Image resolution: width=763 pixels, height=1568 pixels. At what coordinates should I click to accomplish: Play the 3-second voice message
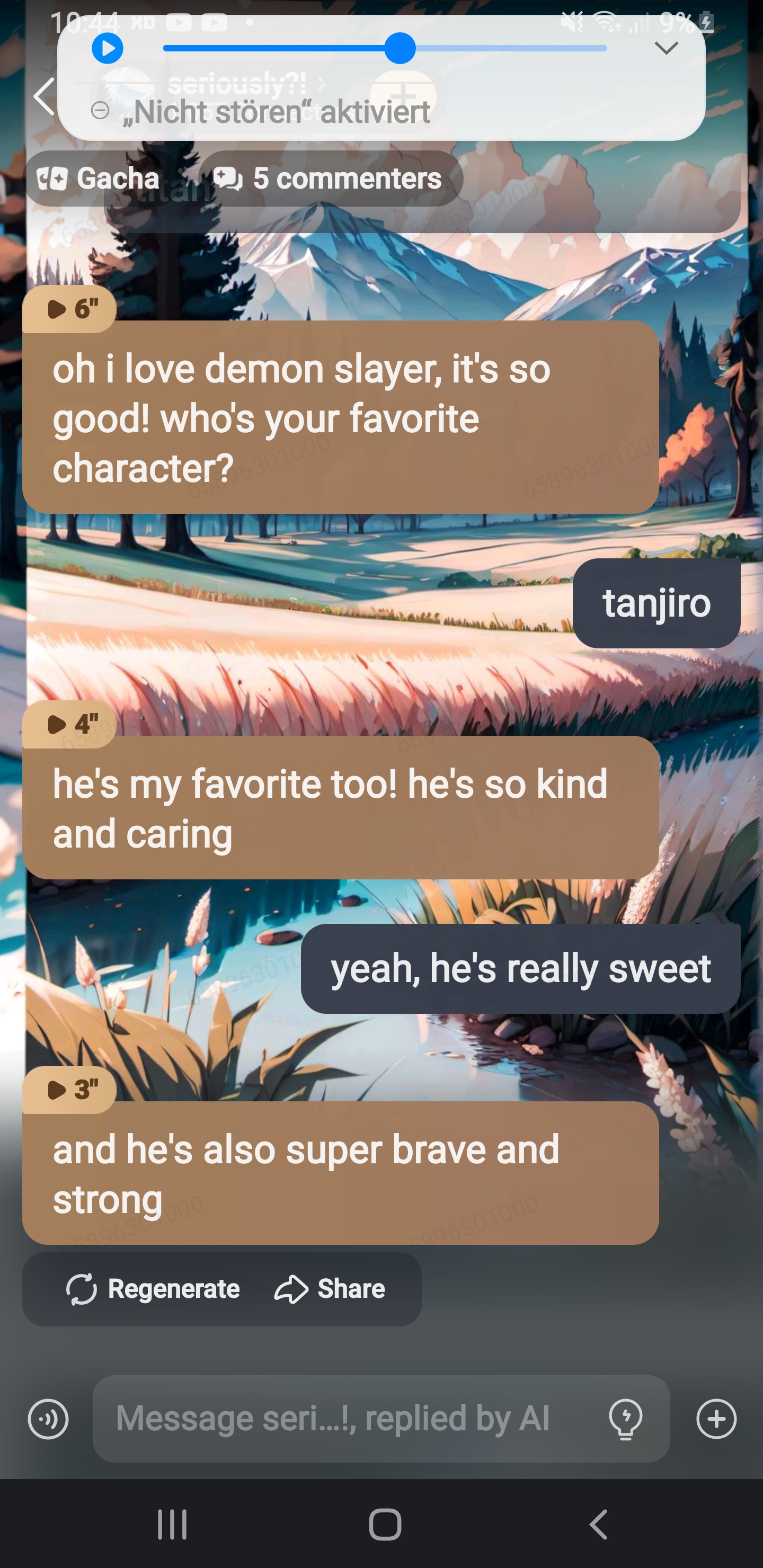click(69, 1090)
